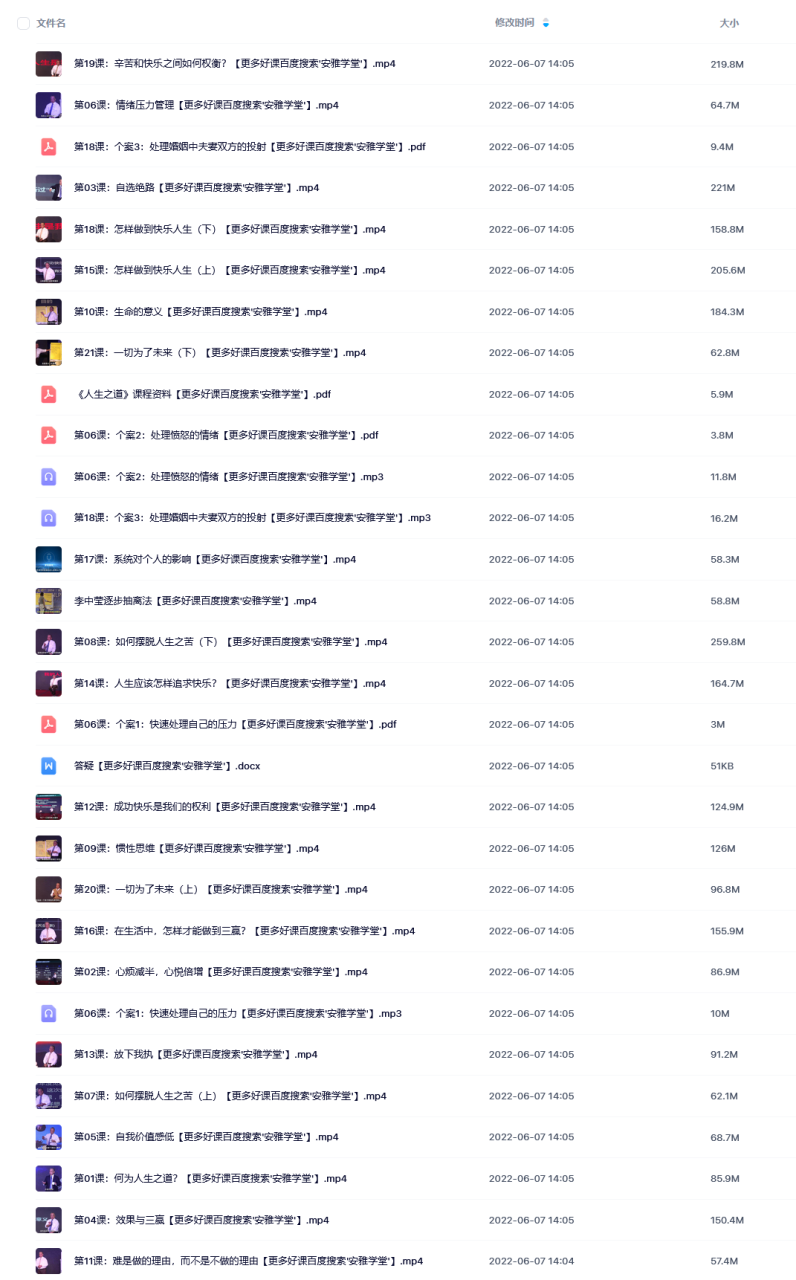
Task: Open 第10课：生命的意义 video
Action: coord(200,311)
